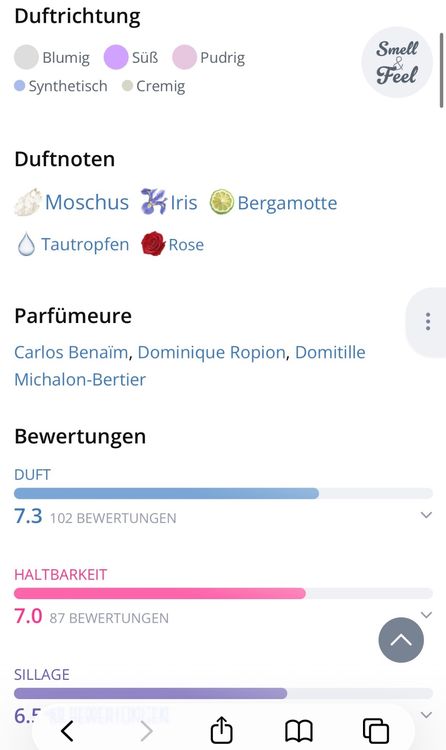446x750 pixels.
Task: View perfumer Dominique Ropion
Action: pos(212,352)
